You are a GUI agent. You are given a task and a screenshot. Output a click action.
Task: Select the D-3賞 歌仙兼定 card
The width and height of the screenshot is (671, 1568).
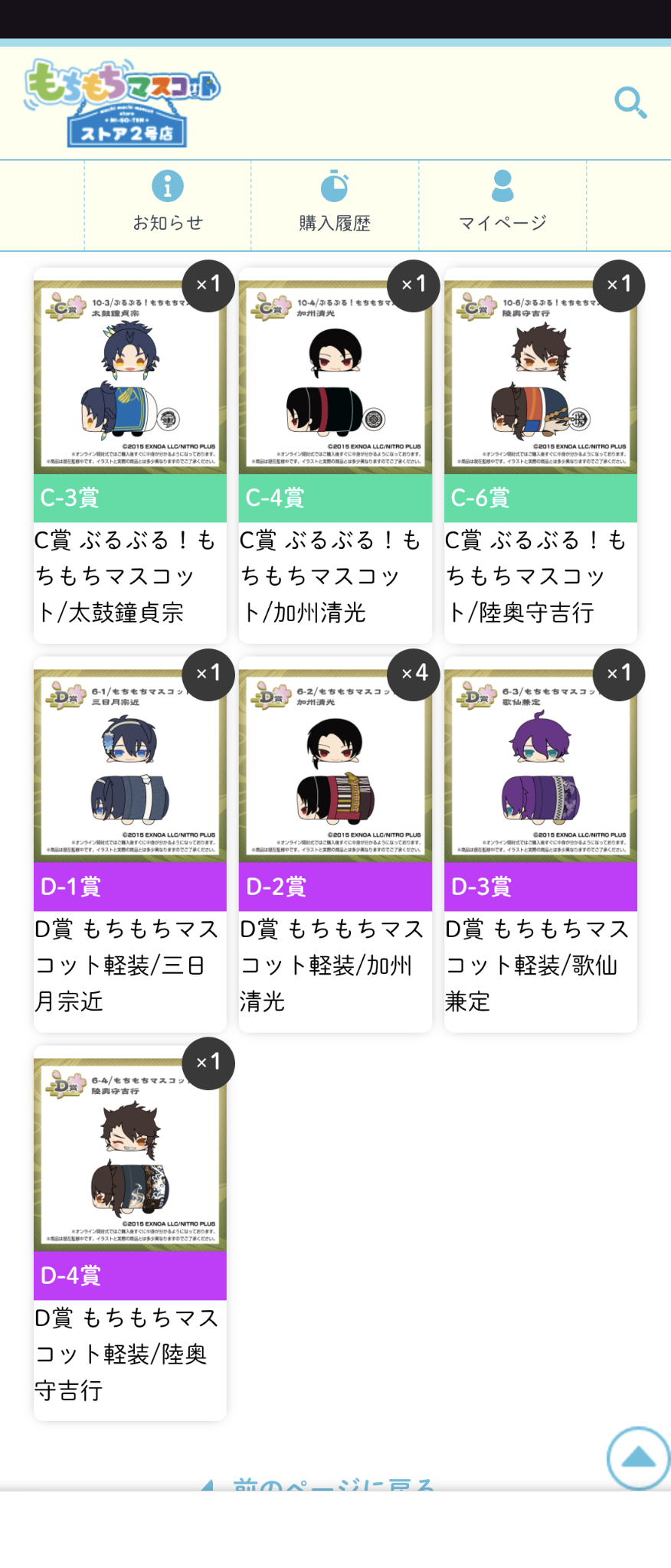541,844
